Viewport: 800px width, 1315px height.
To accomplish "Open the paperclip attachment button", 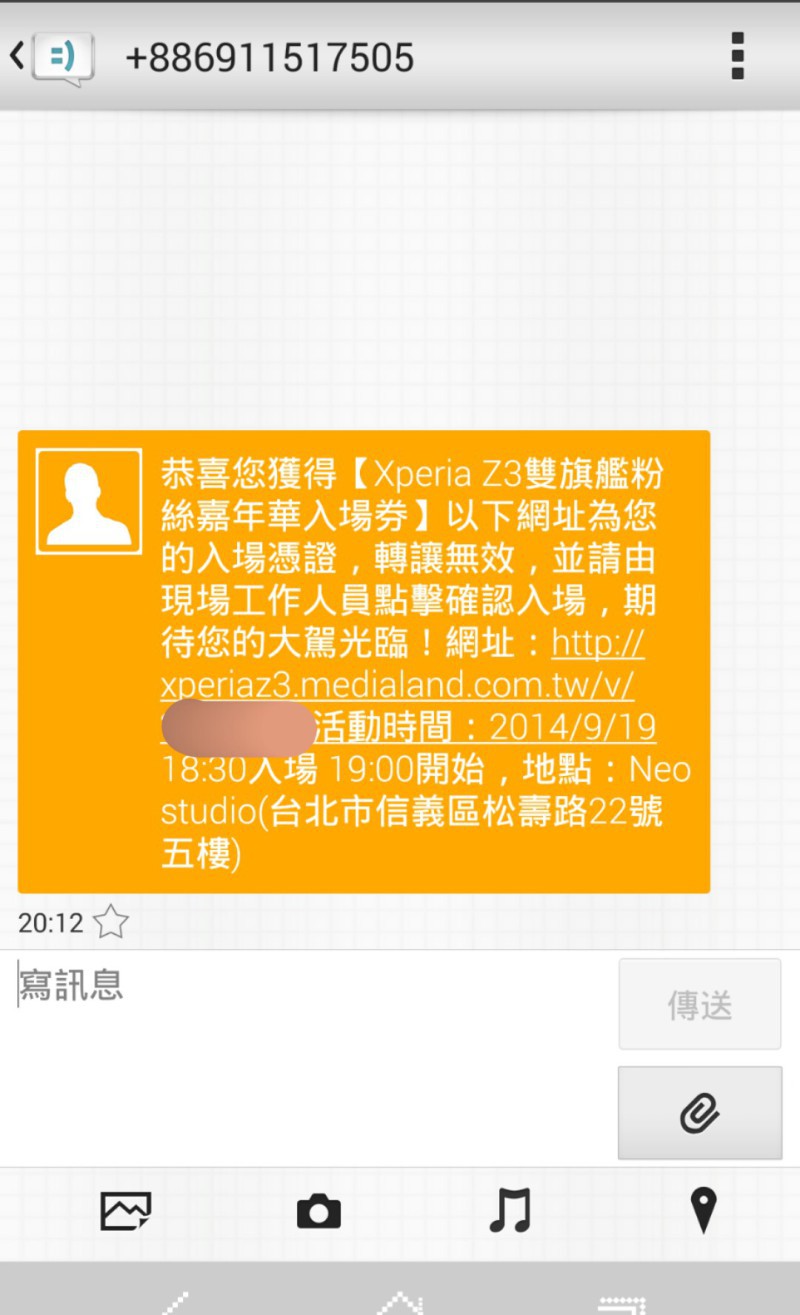I will (700, 1112).
